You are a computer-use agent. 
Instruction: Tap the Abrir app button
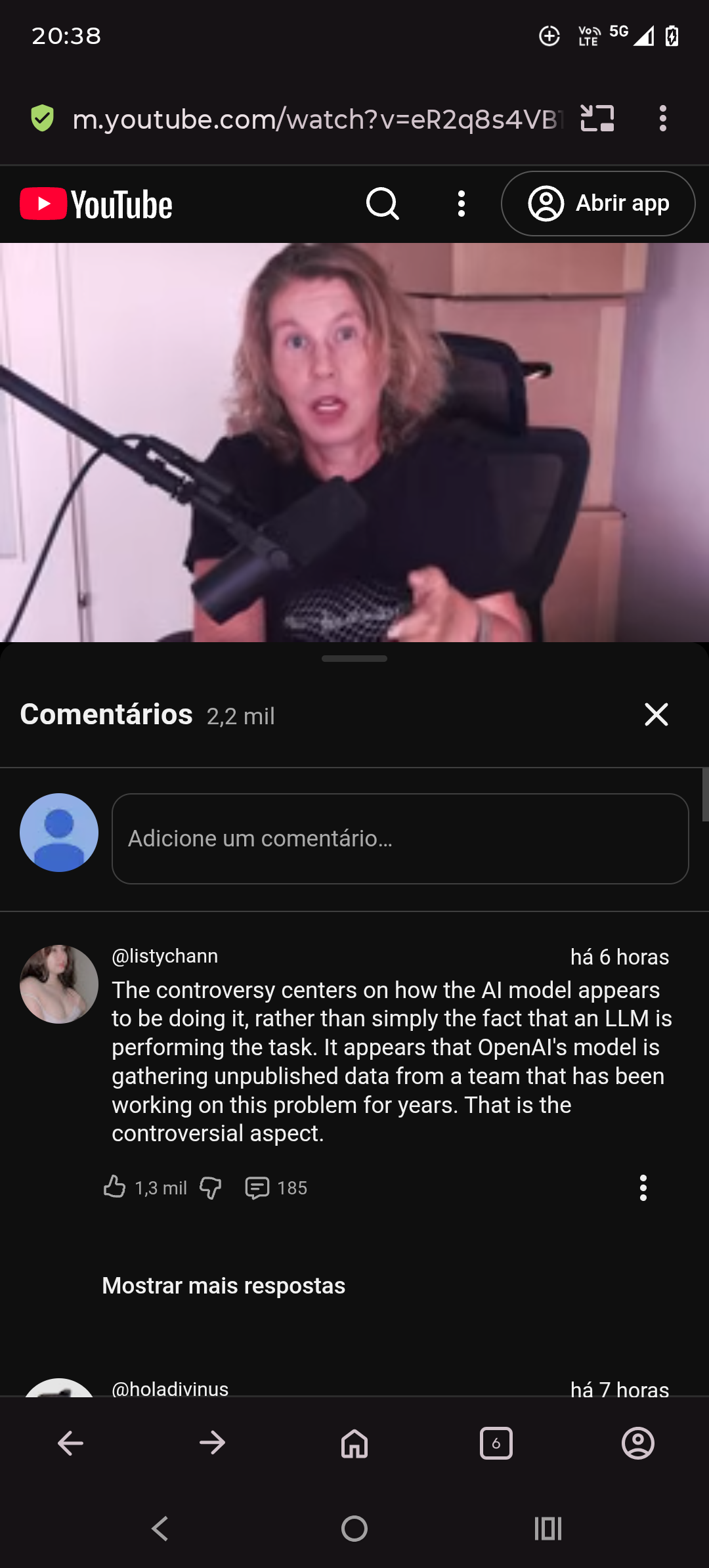point(598,204)
